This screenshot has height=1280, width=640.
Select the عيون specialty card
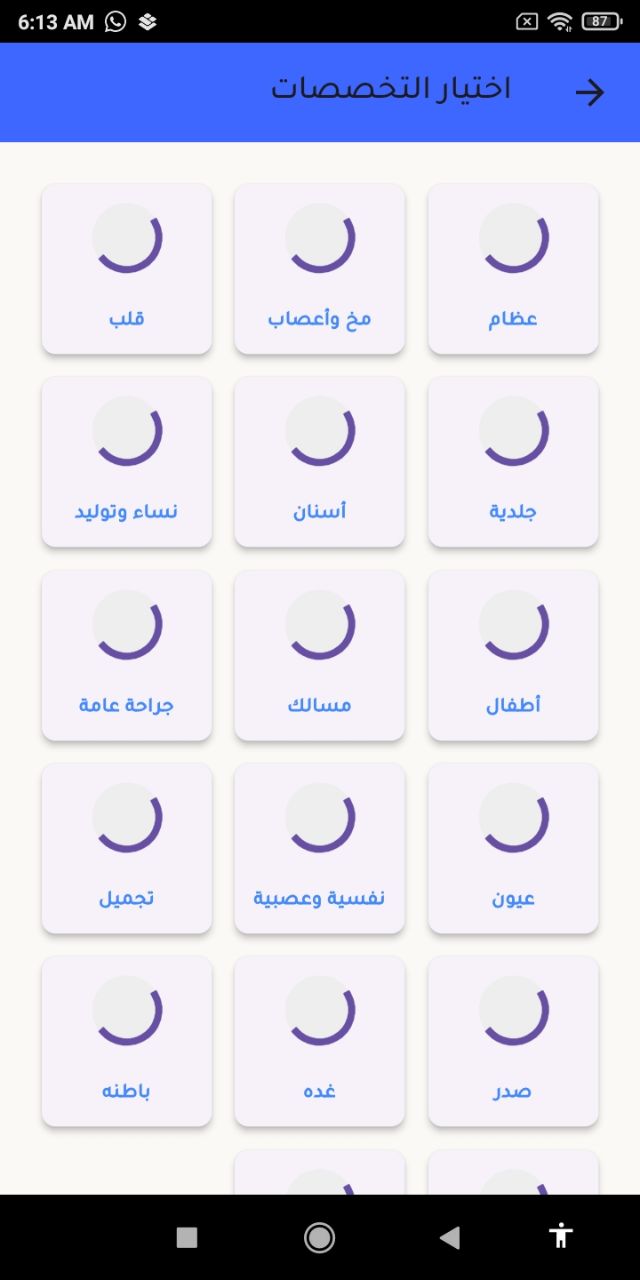point(513,848)
